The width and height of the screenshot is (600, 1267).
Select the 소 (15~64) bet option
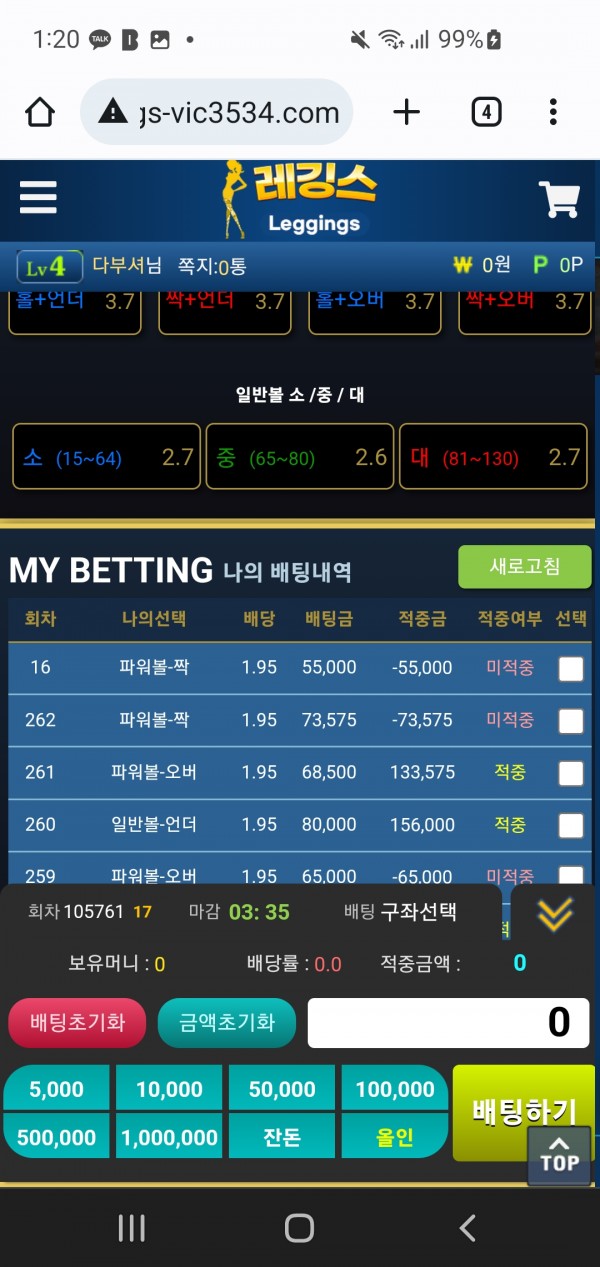tap(106, 457)
